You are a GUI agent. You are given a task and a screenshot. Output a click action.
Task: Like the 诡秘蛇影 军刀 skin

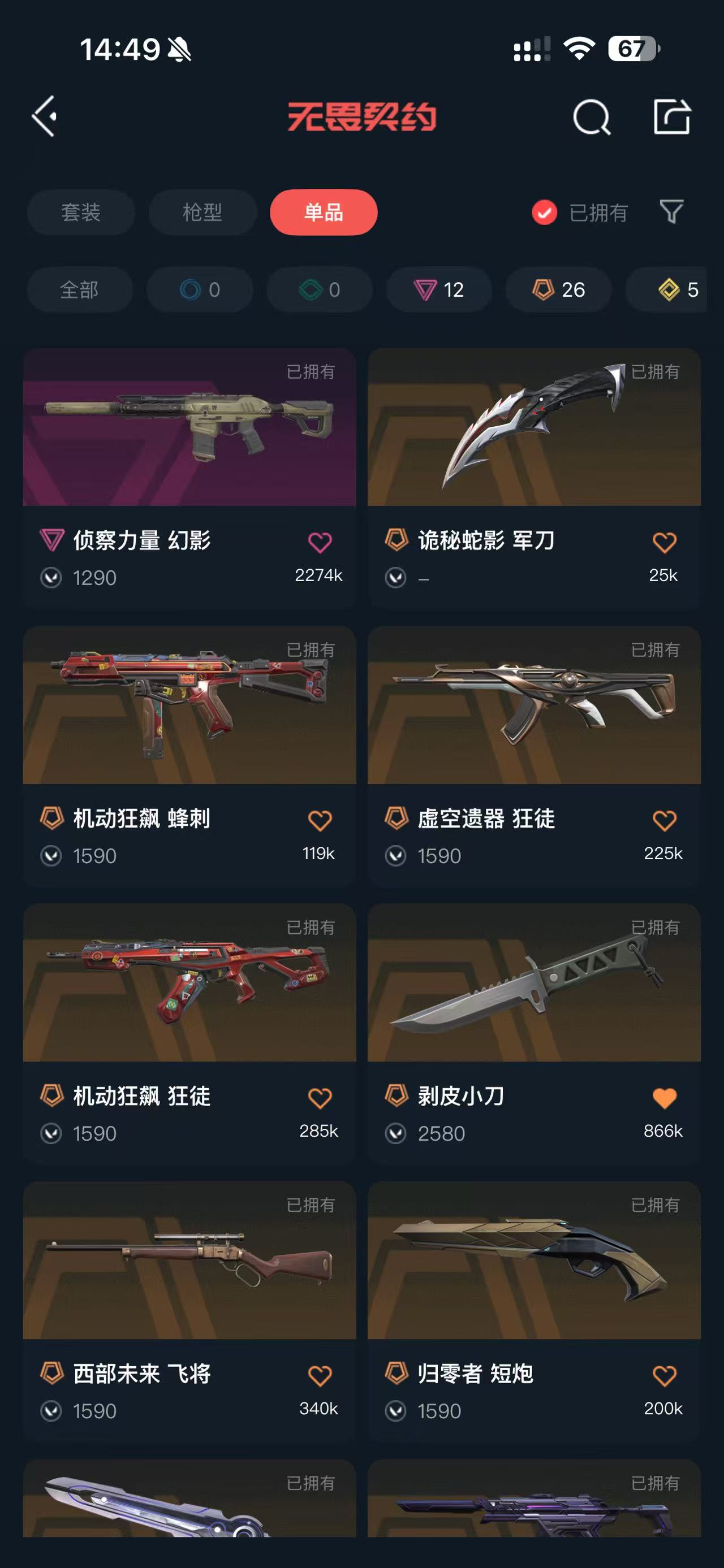point(663,542)
